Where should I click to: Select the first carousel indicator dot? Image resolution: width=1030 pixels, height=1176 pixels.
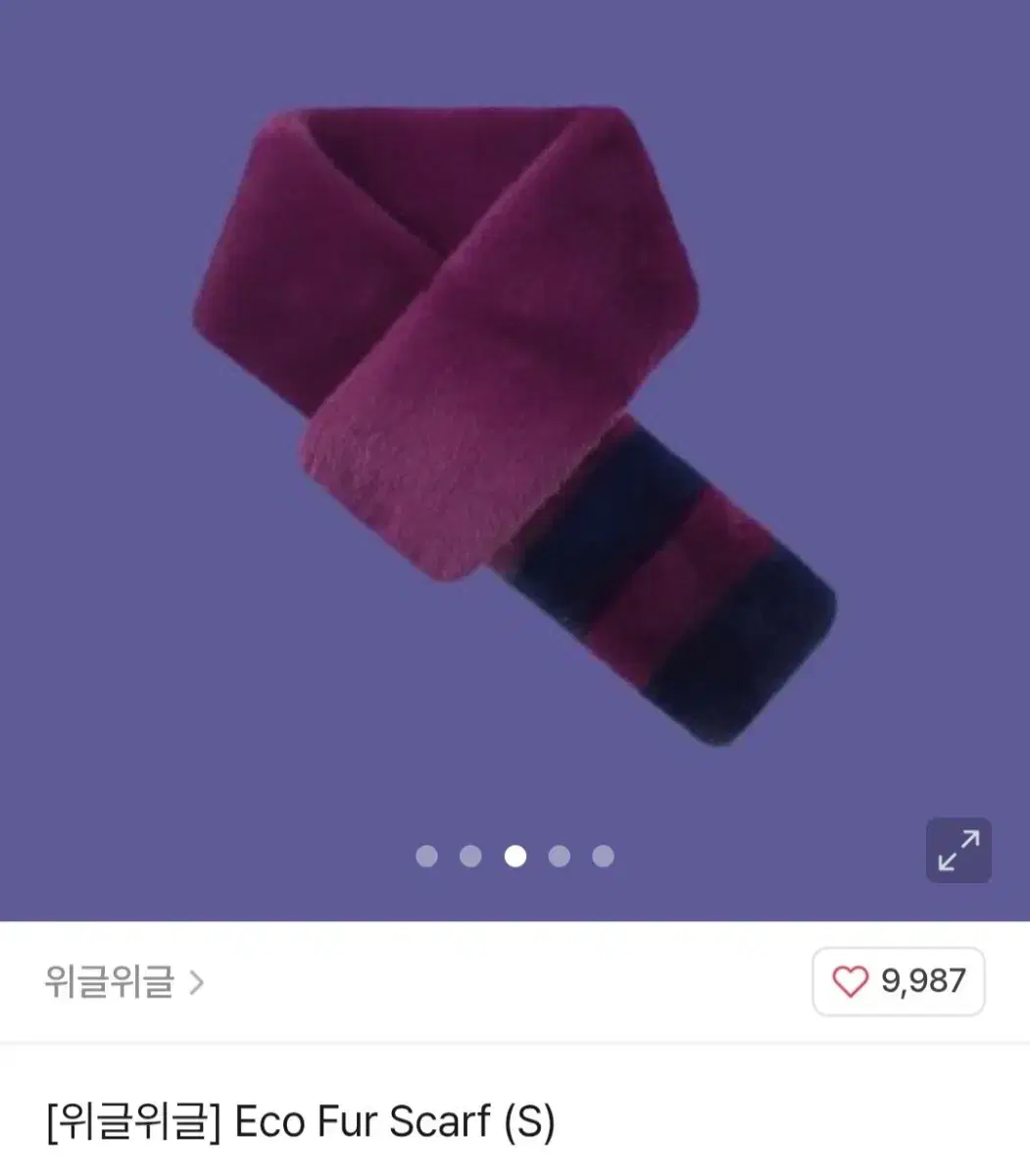pyautogui.click(x=426, y=856)
